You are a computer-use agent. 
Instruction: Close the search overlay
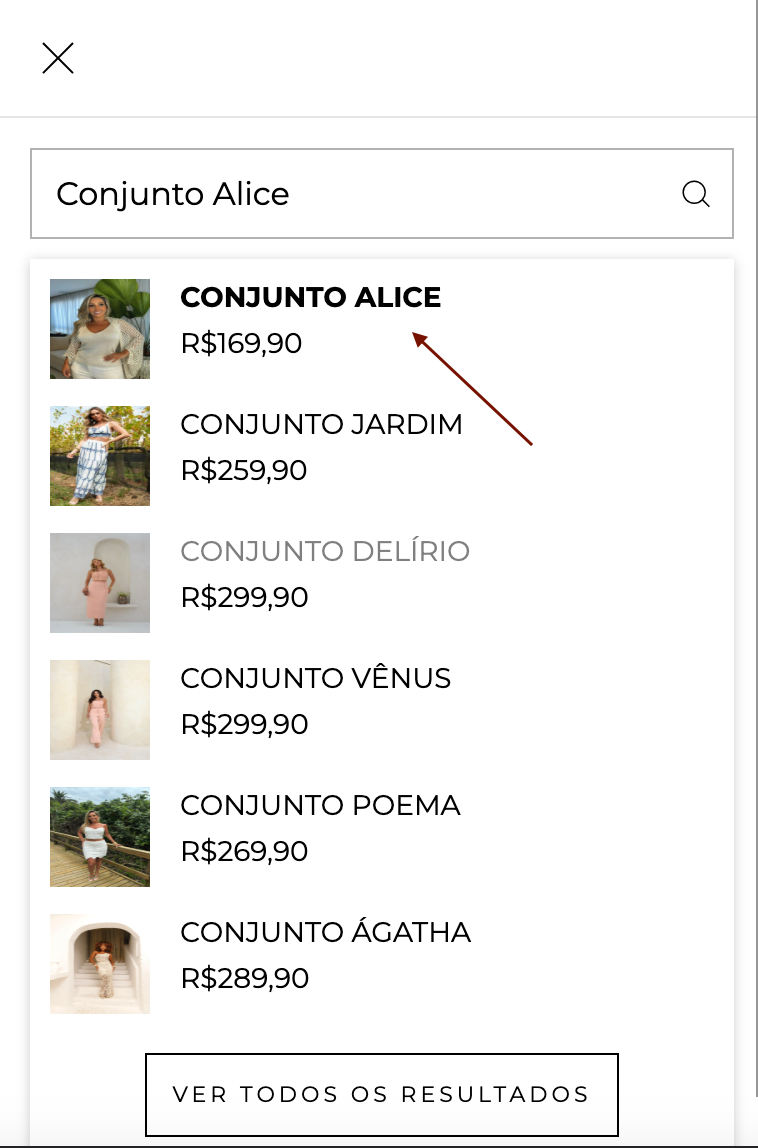58,58
